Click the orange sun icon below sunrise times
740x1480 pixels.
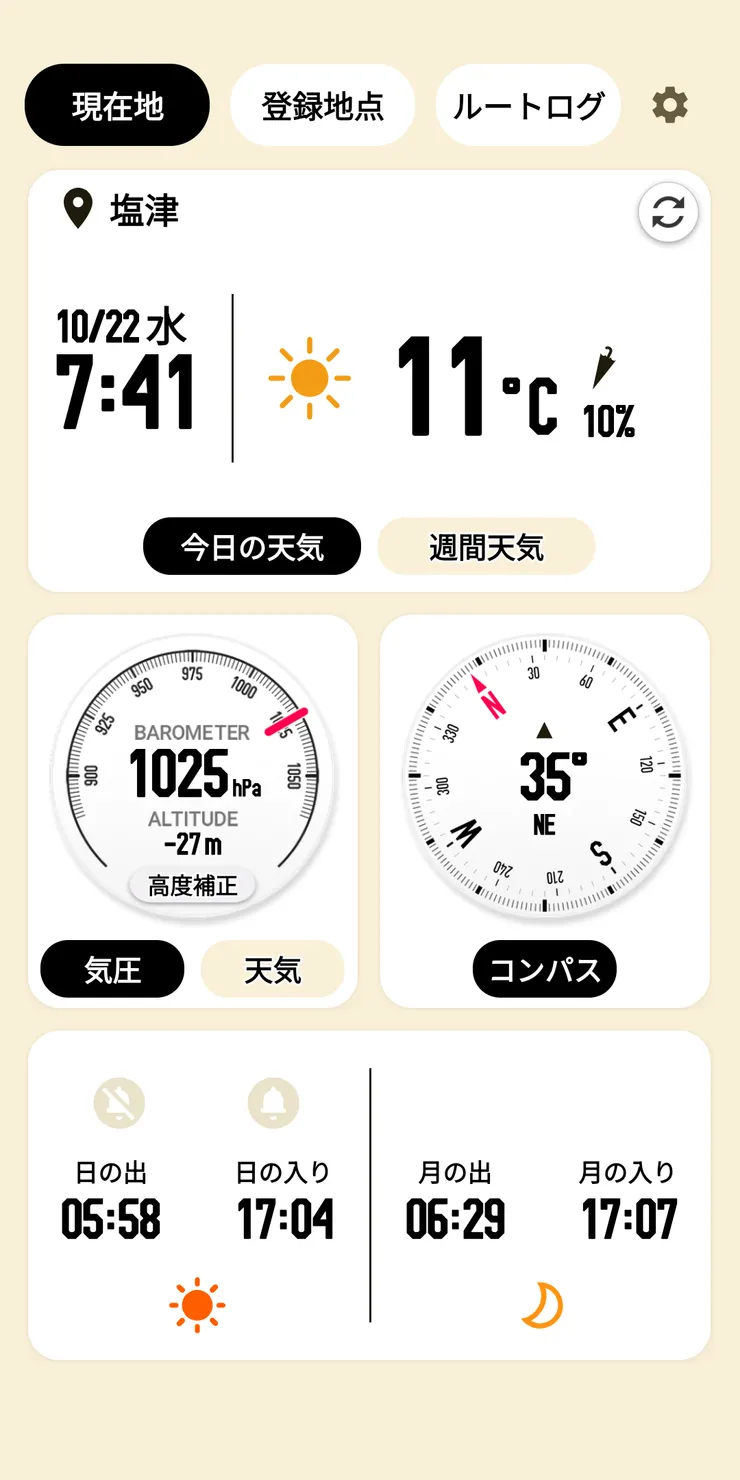(197, 1305)
